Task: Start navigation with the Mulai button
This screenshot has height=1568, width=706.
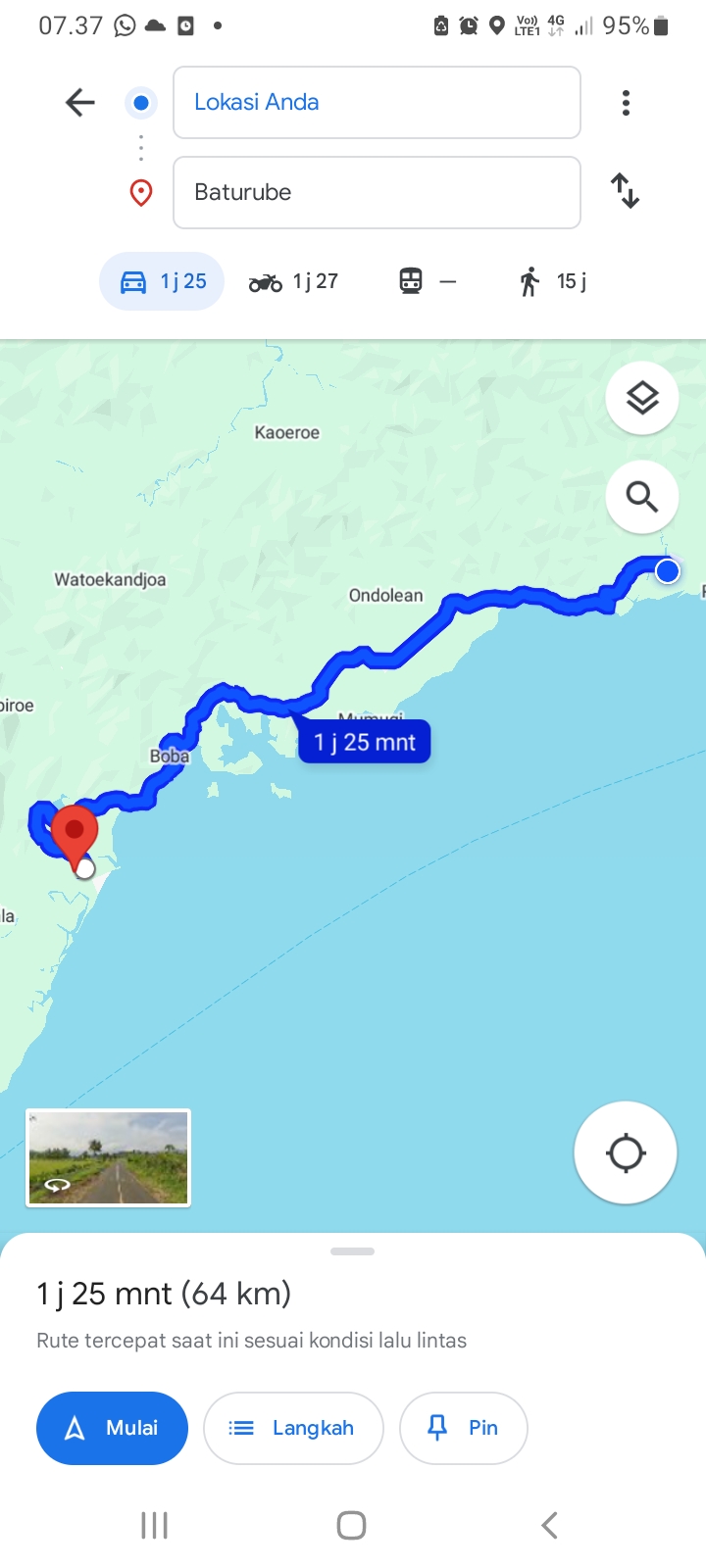Action: point(112,1428)
